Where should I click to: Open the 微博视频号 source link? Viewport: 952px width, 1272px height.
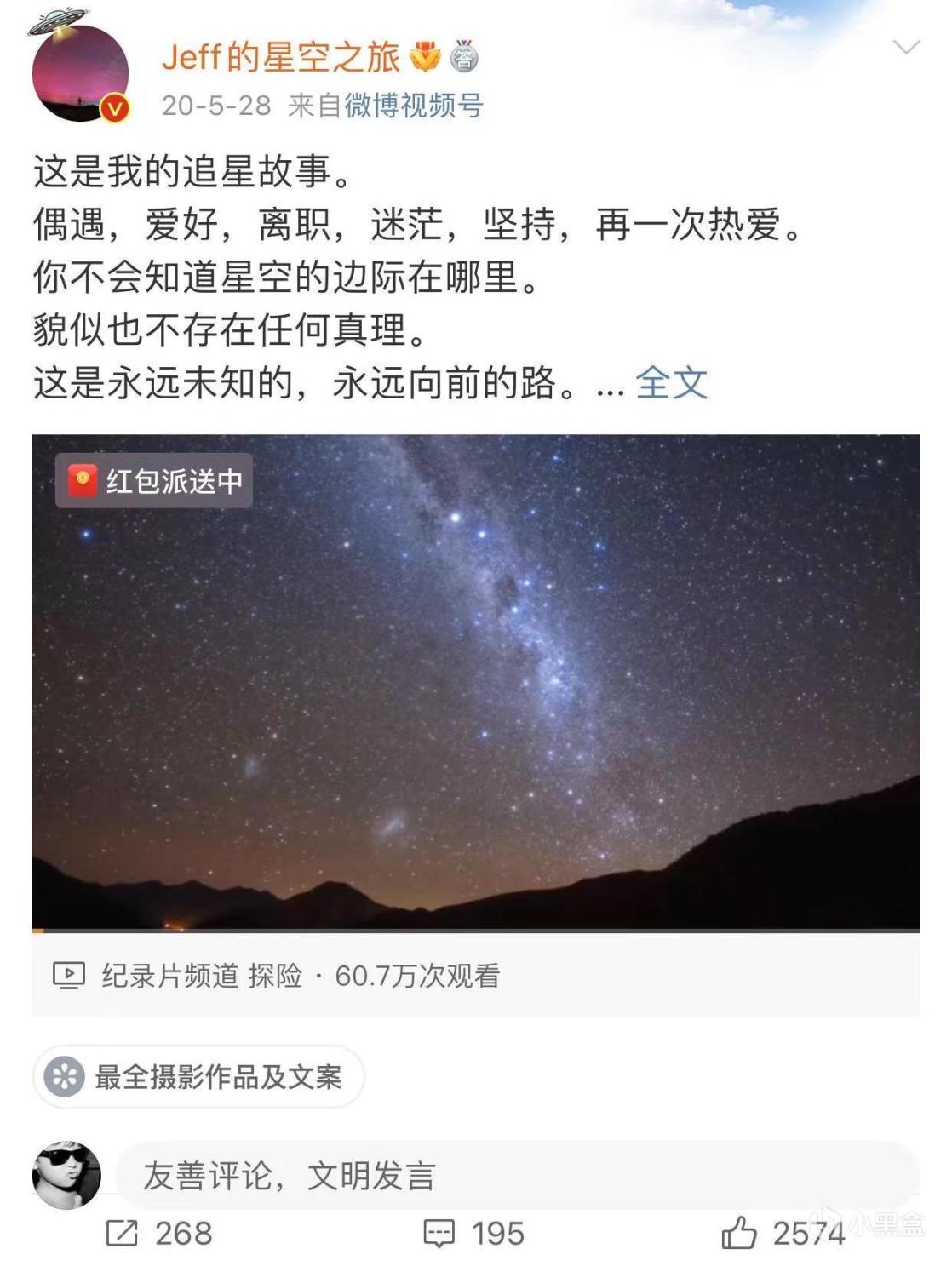(x=413, y=106)
